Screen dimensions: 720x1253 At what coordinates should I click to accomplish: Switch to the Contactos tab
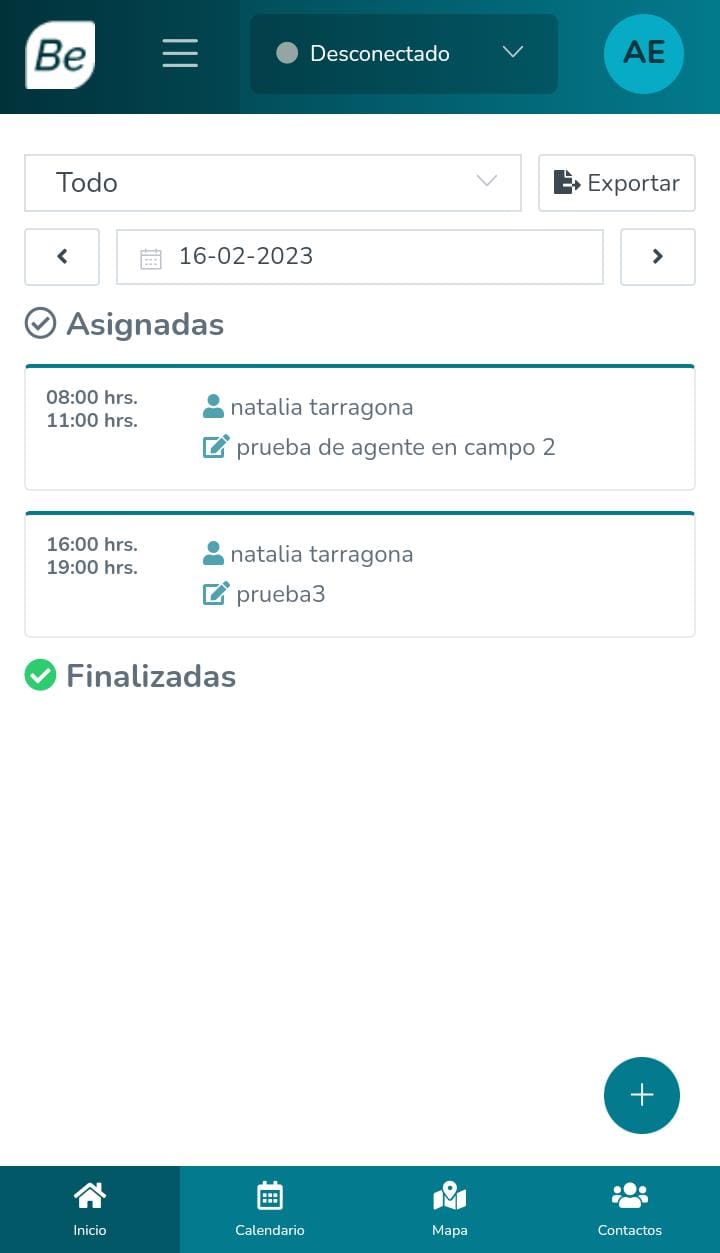630,1209
